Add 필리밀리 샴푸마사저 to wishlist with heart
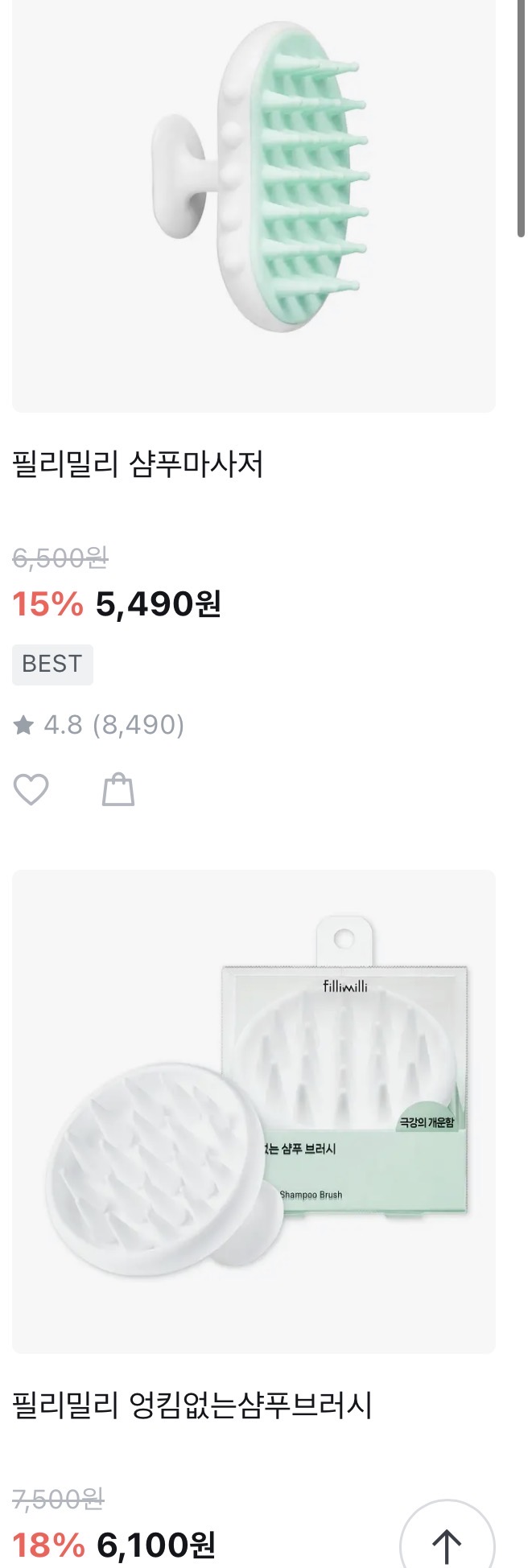This screenshot has width=532, height=1568. pyautogui.click(x=31, y=789)
